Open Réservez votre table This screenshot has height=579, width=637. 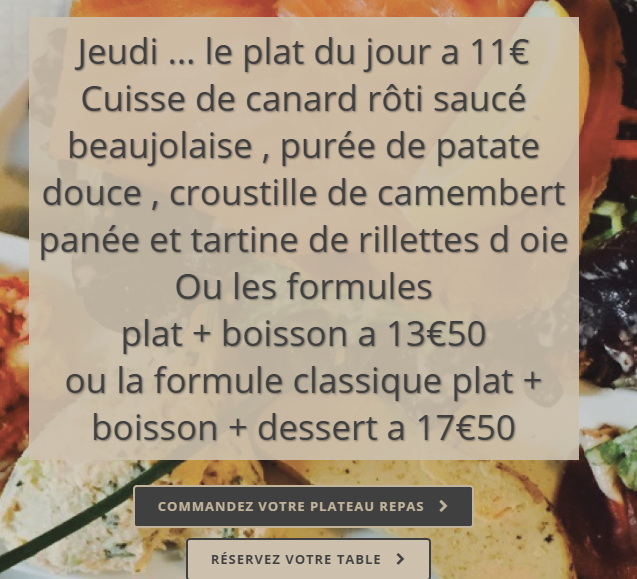(x=308, y=559)
